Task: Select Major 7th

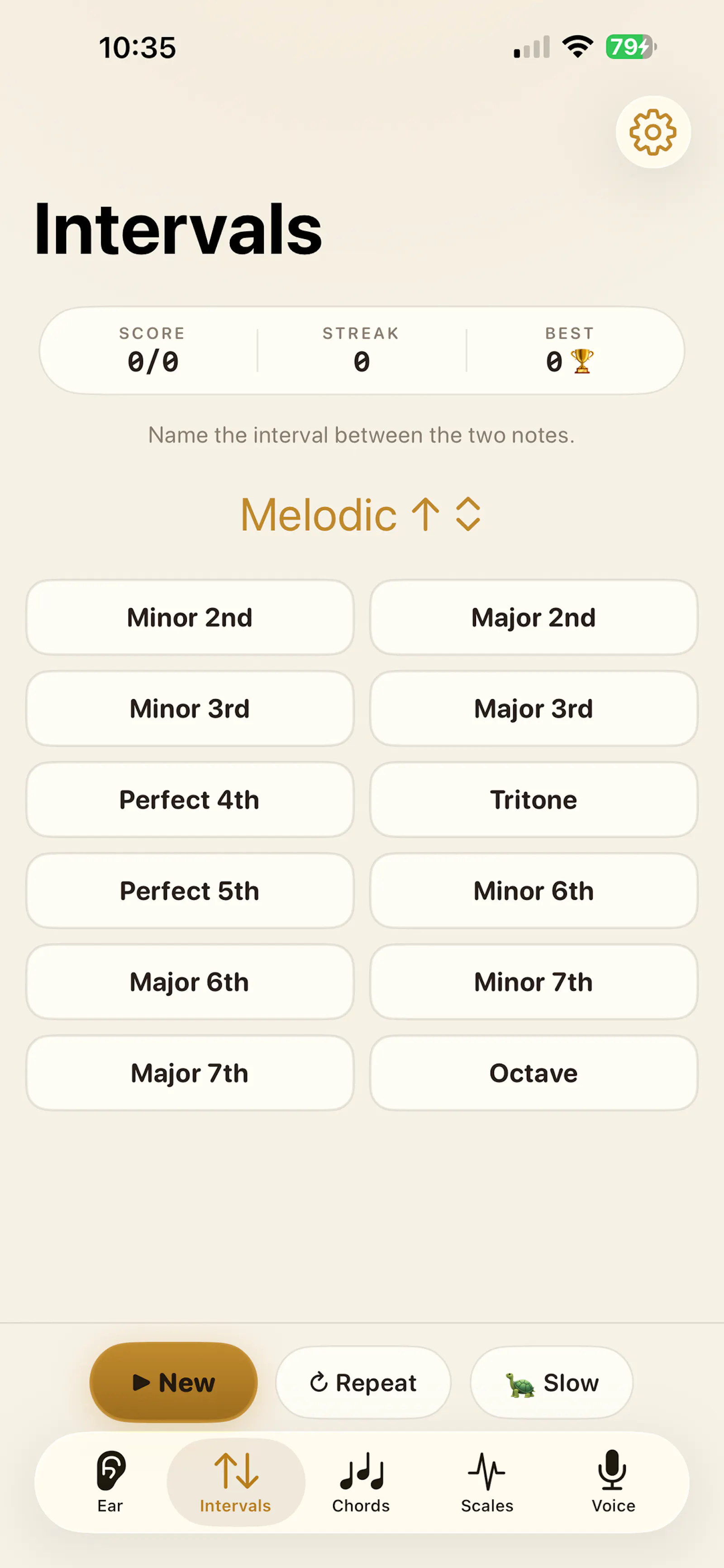Action: [x=190, y=1073]
